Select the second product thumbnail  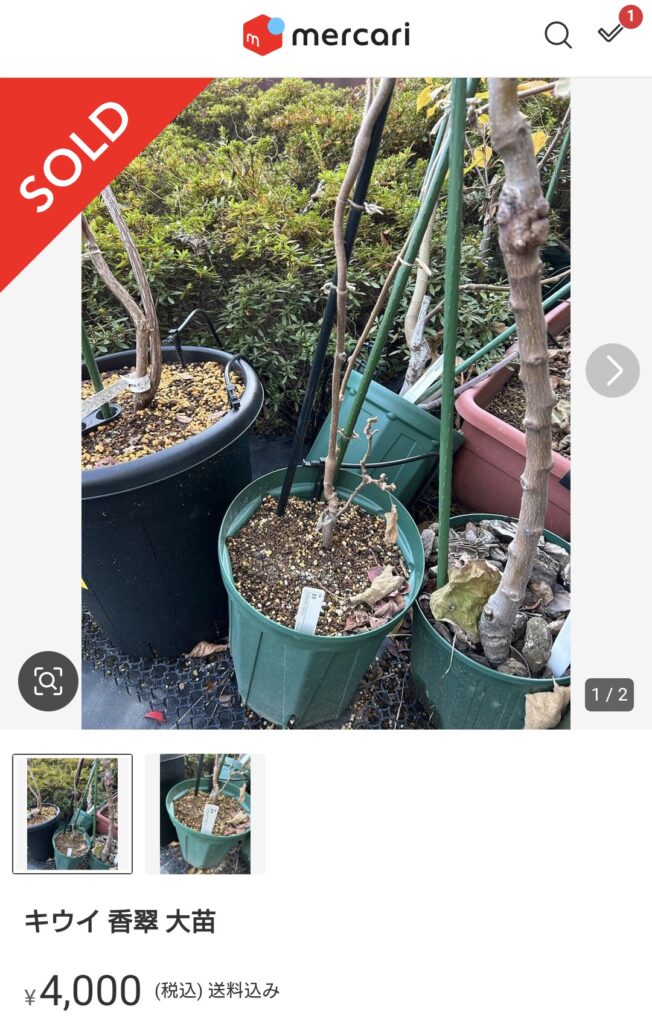205,814
